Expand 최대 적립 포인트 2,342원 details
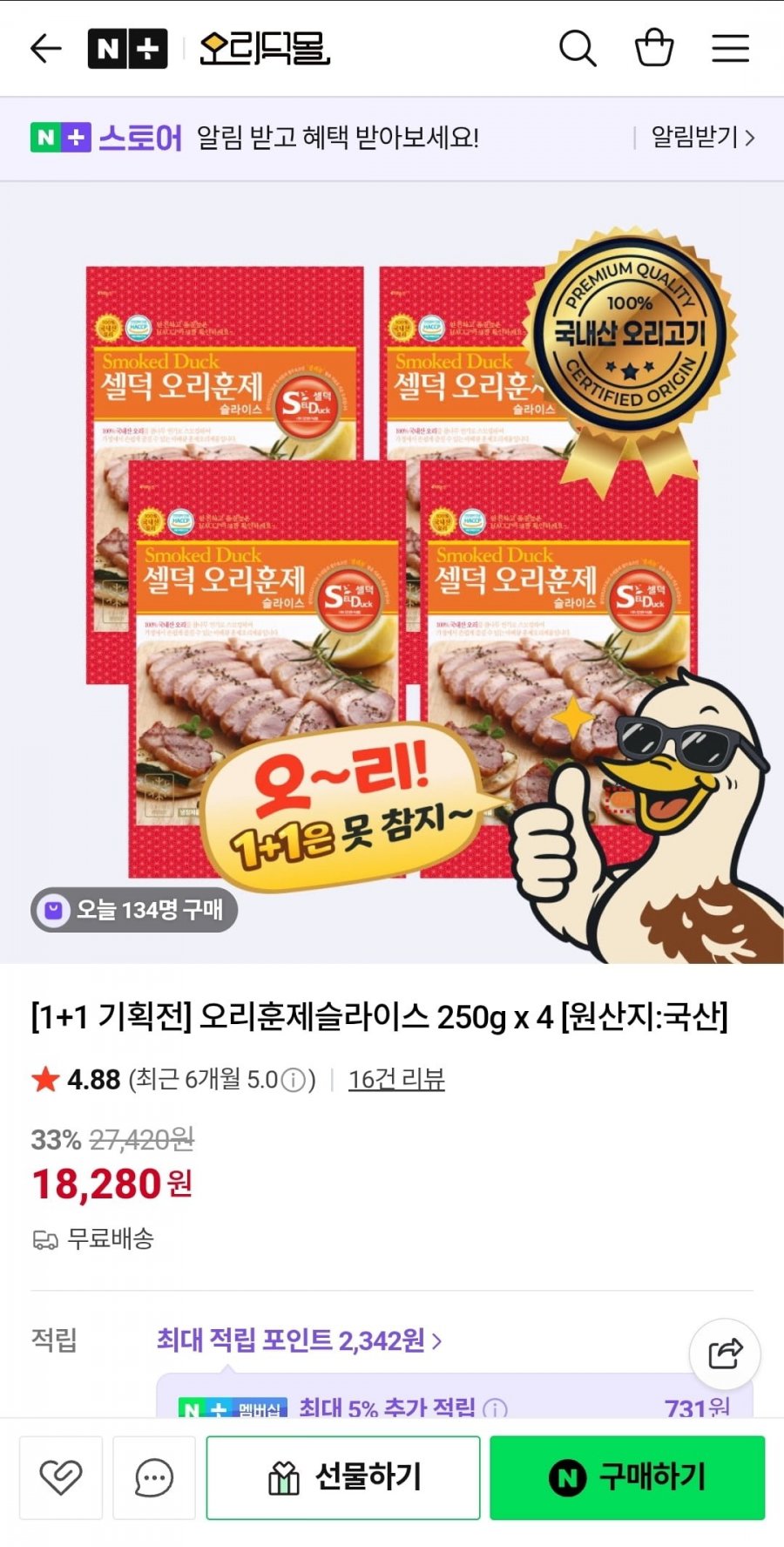 299,1340
